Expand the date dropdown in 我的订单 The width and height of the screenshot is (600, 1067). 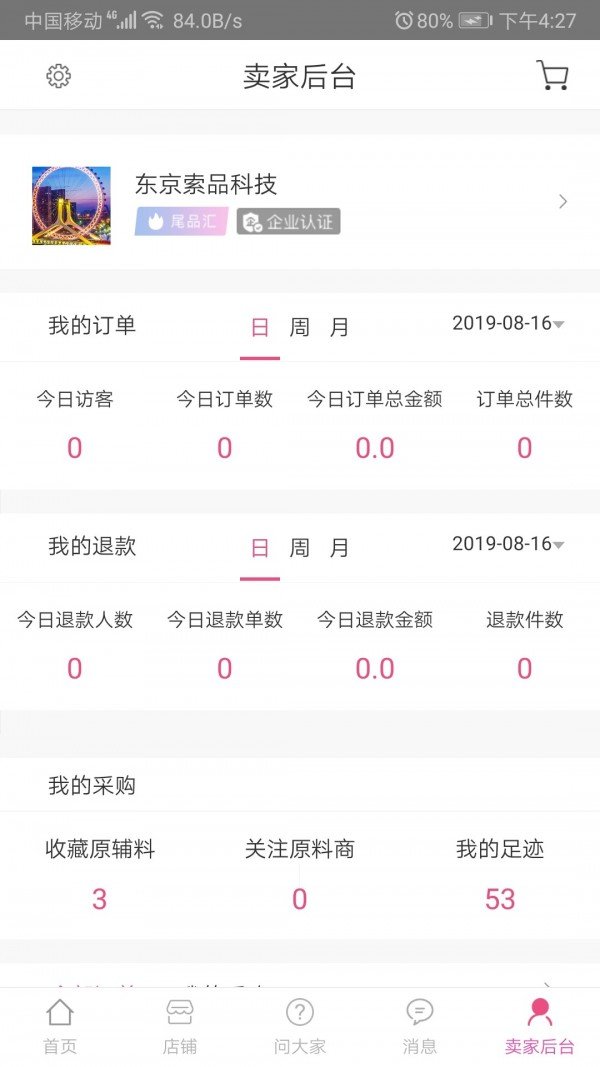click(x=508, y=323)
